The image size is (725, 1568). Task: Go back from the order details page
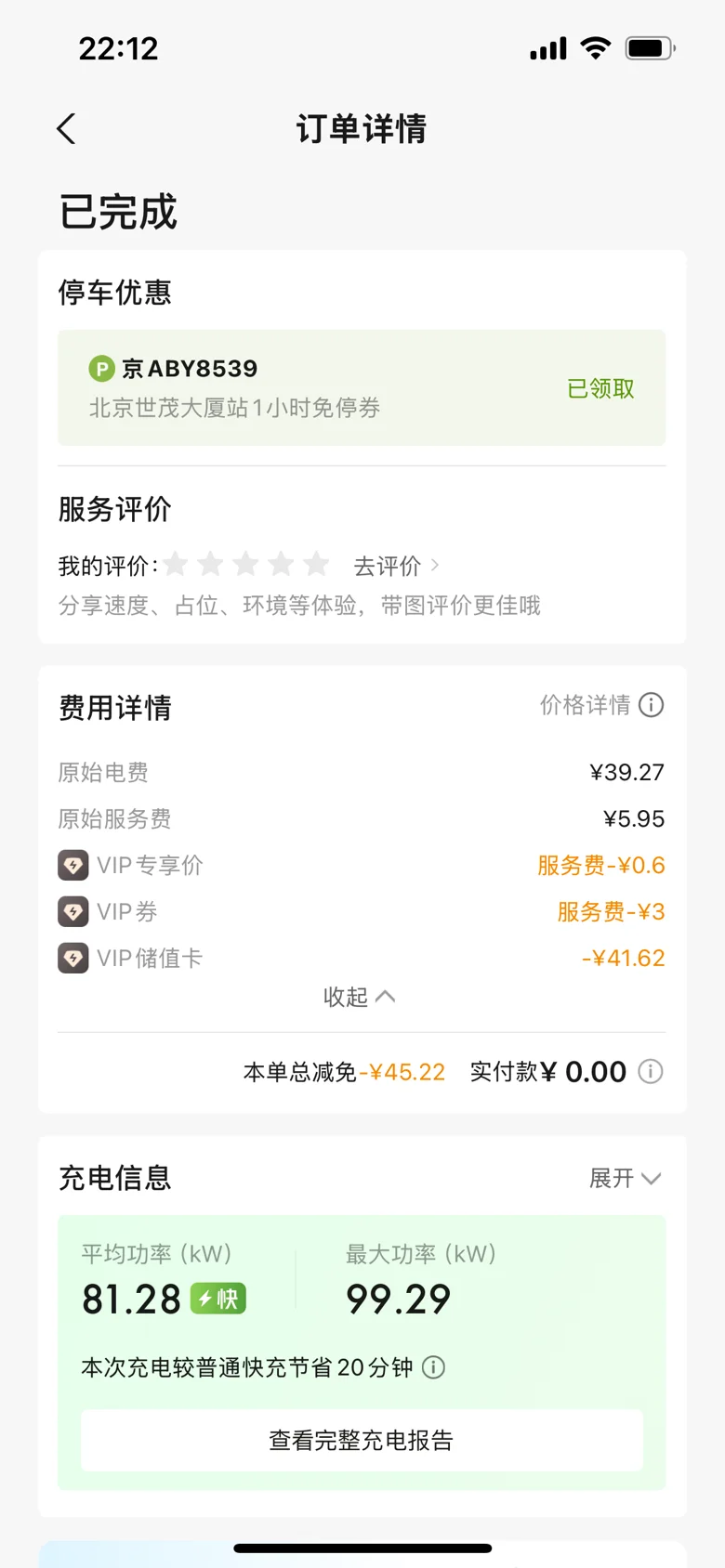[66, 129]
